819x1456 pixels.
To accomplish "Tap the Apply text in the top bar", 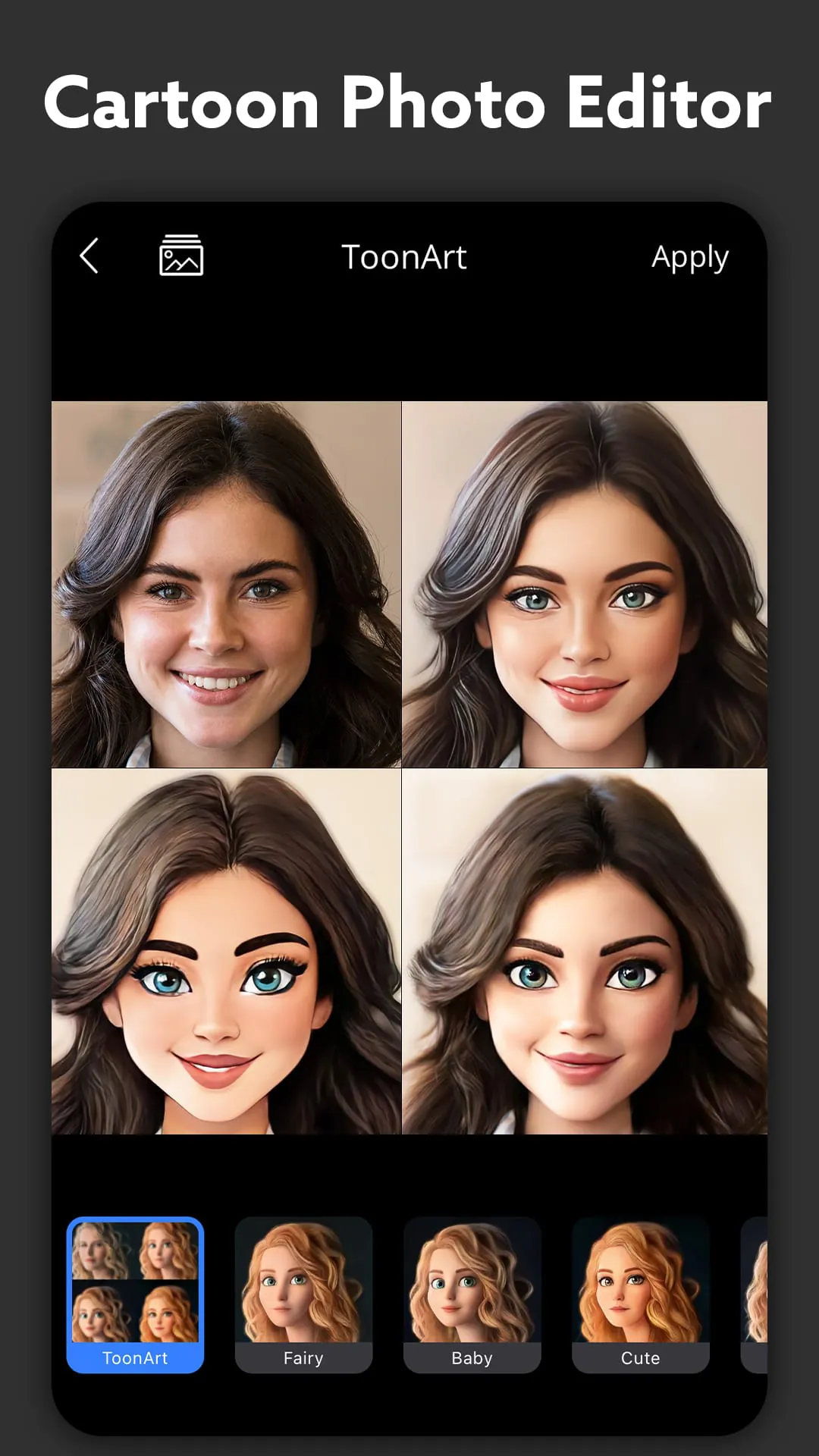I will pyautogui.click(x=689, y=258).
